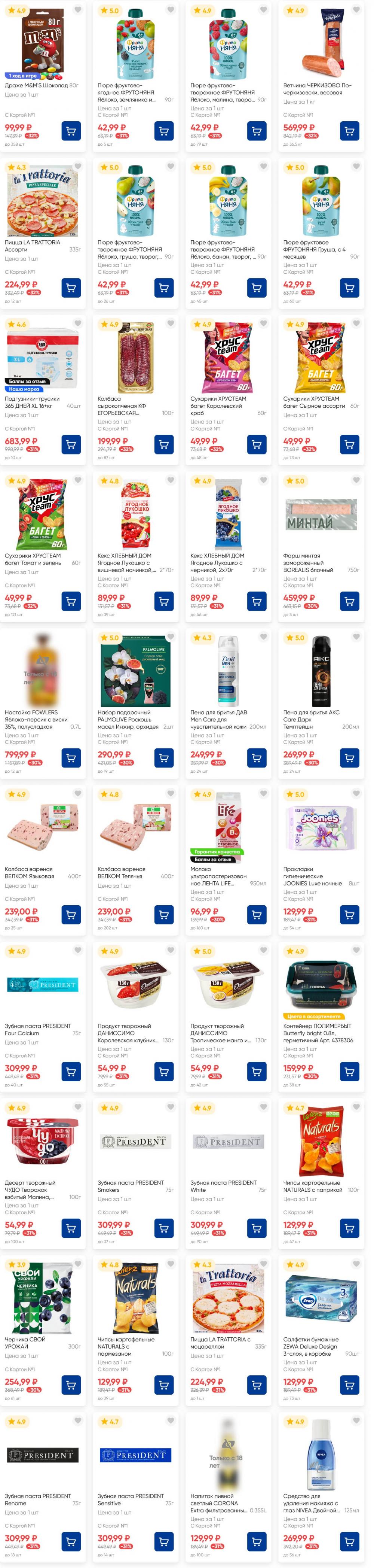The width and height of the screenshot is (374, 1568).
Task: Favorite Сухарики ХРУСТEAM Сырное ассорти
Action: tap(356, 324)
